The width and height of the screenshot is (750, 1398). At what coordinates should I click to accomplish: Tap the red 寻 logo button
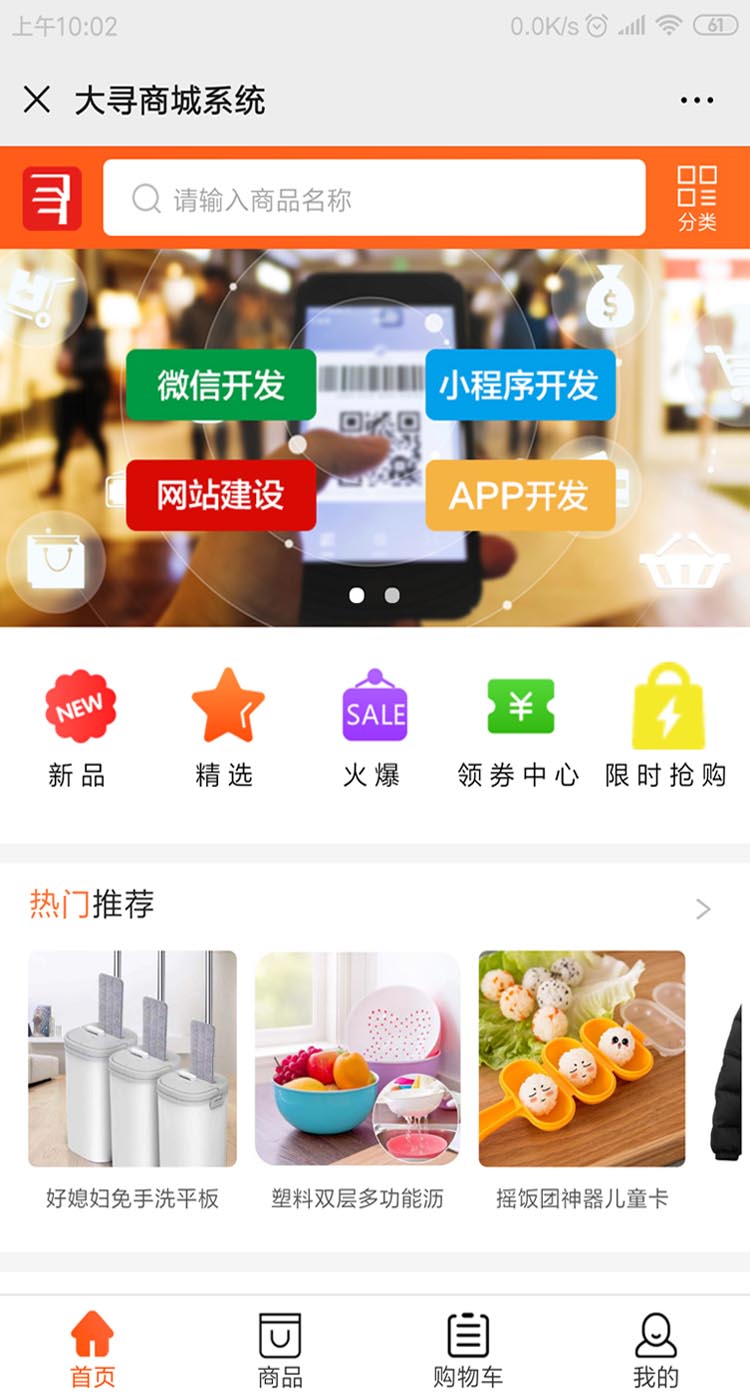(x=52, y=198)
